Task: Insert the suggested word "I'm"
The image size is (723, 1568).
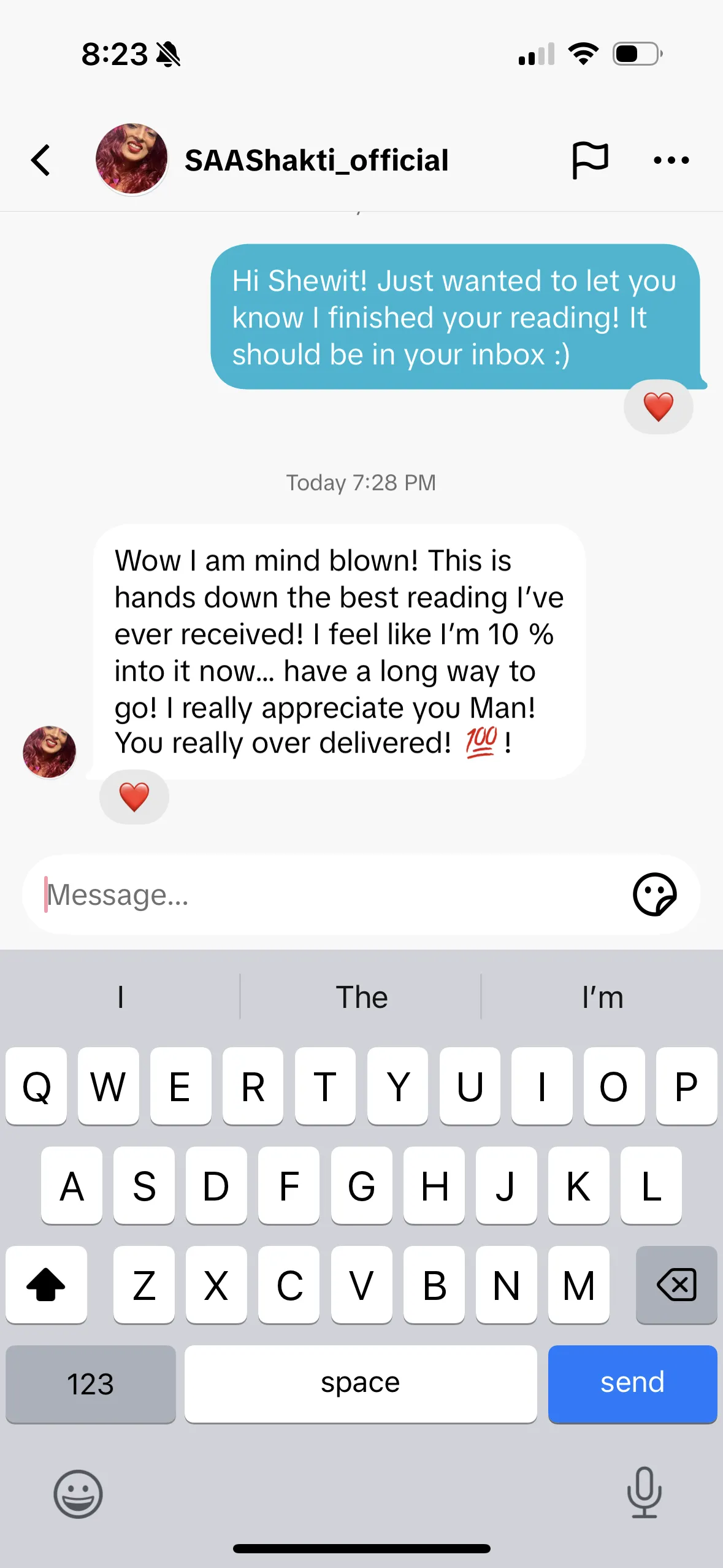Action: 602,997
